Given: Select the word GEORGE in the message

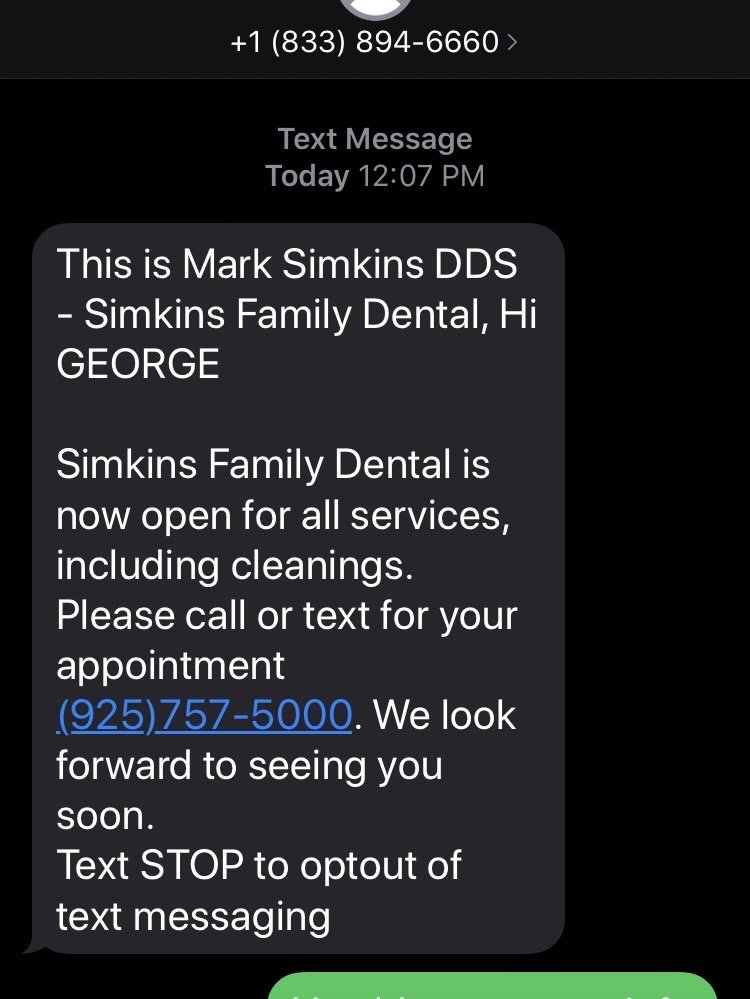Looking at the screenshot, I should point(138,364).
